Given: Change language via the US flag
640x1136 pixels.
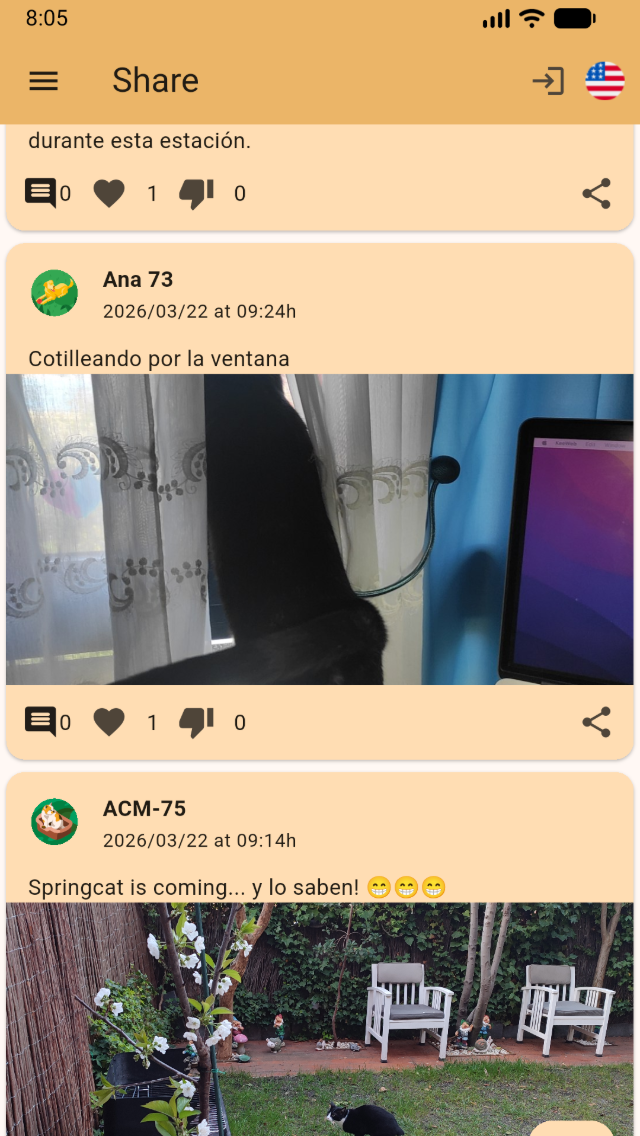Looking at the screenshot, I should point(605,81).
